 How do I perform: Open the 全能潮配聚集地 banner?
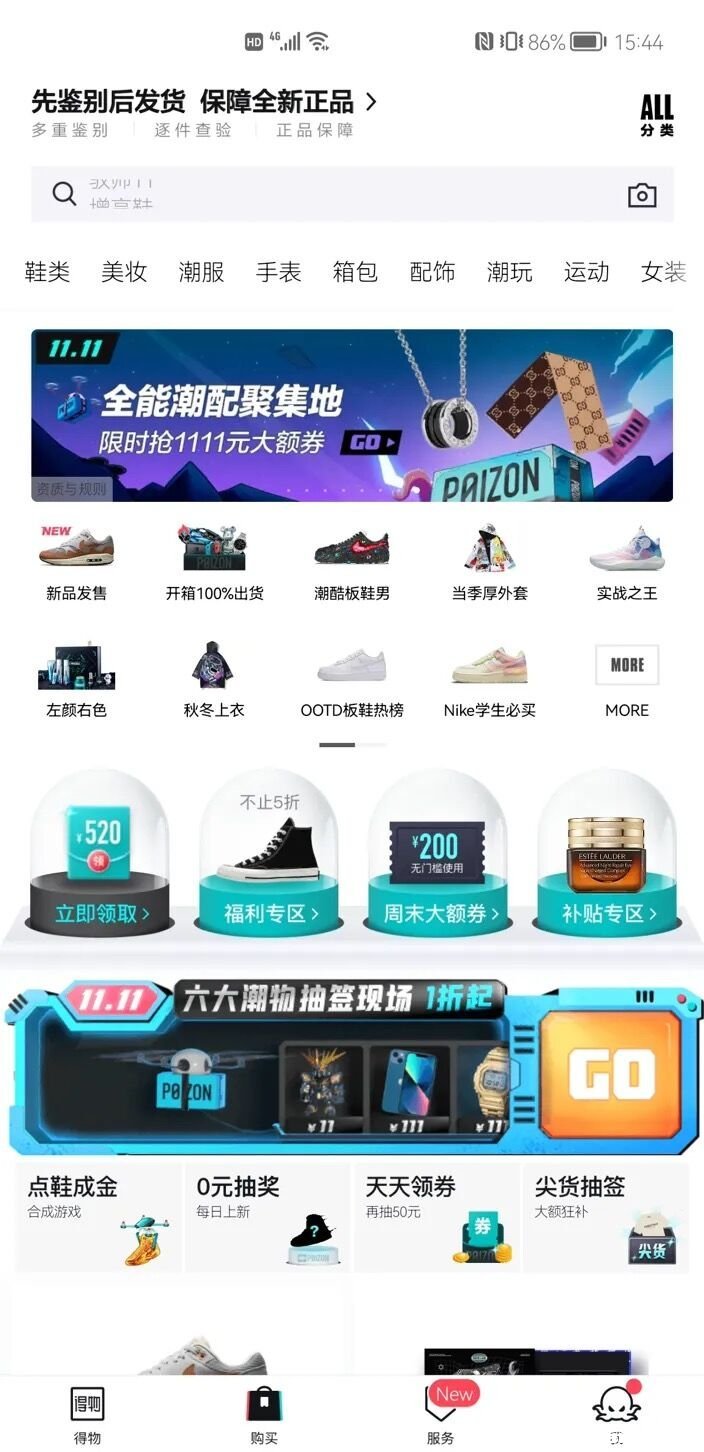(351, 415)
